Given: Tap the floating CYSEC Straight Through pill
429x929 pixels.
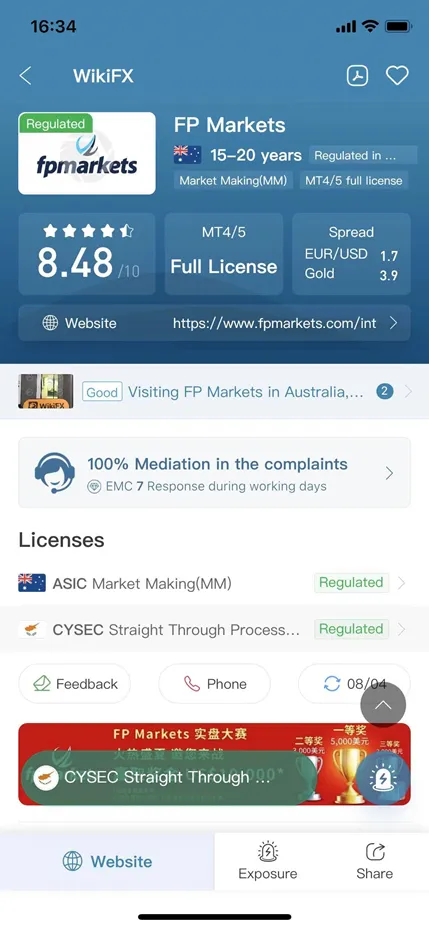Looking at the screenshot, I should [x=168, y=777].
